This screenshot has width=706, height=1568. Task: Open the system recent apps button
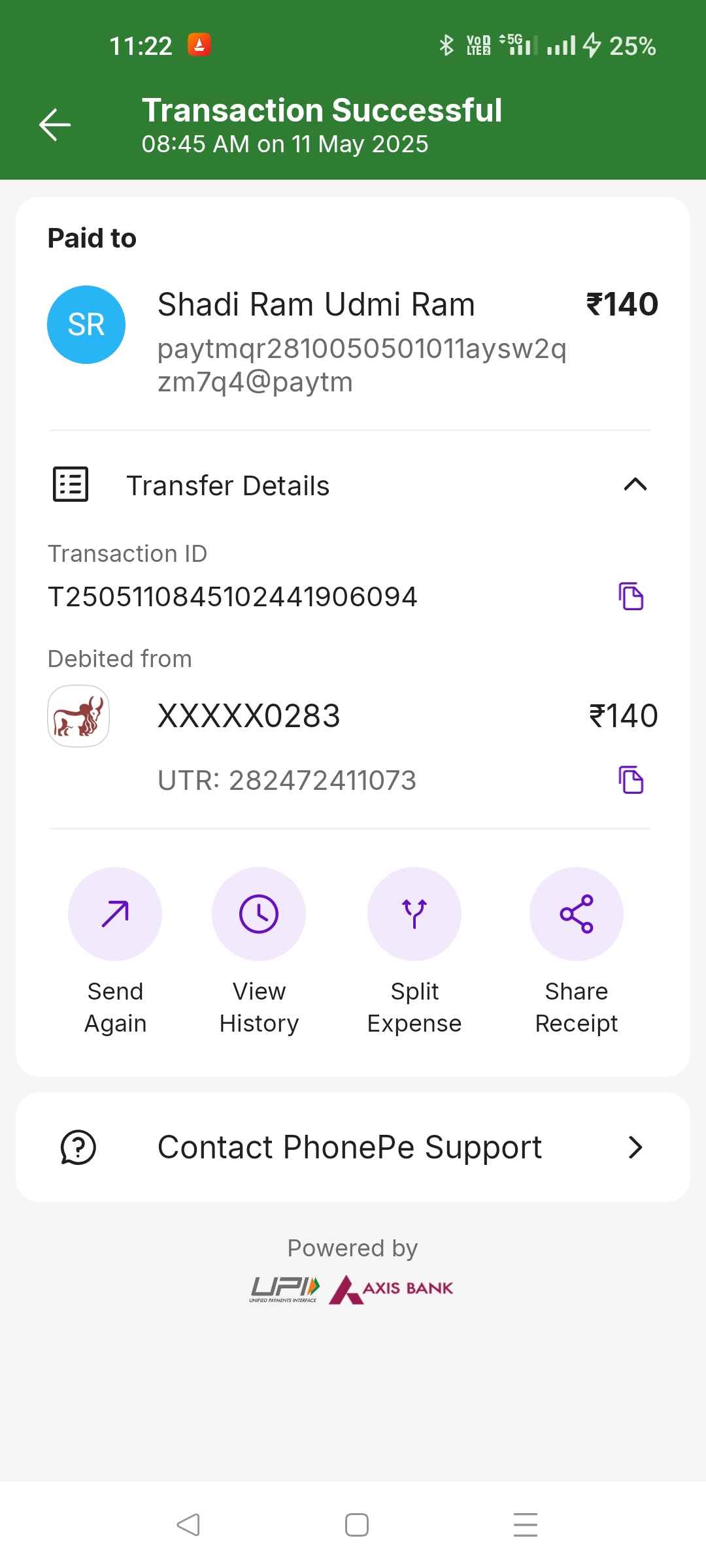526,1525
